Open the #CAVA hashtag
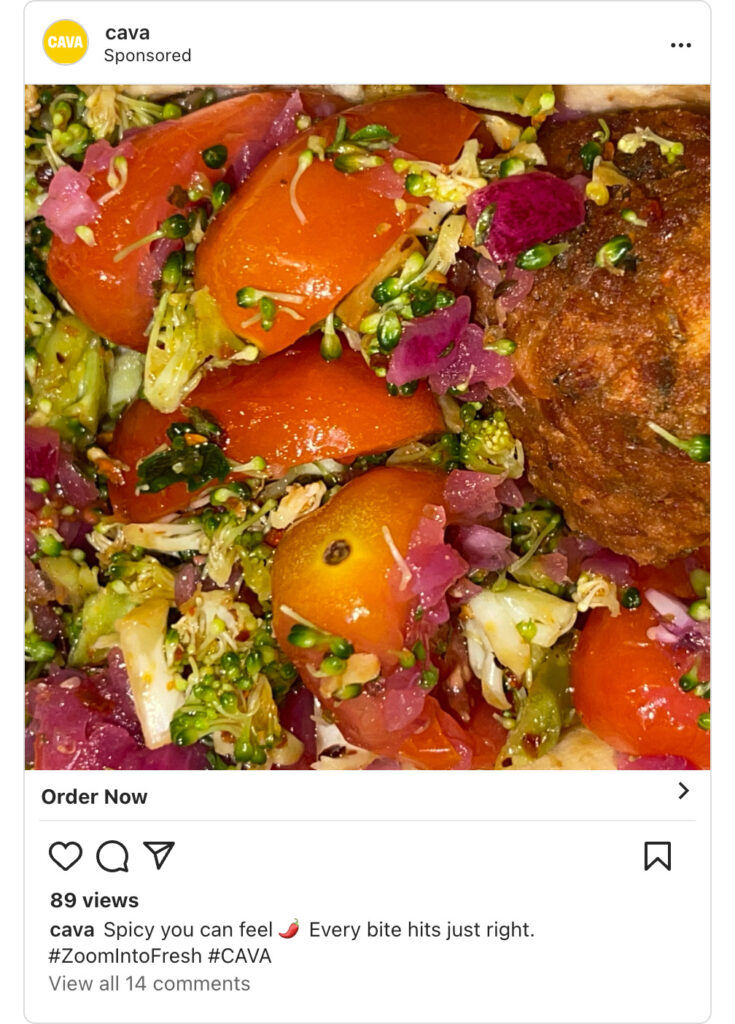The width and height of the screenshot is (735, 1024). click(240, 956)
